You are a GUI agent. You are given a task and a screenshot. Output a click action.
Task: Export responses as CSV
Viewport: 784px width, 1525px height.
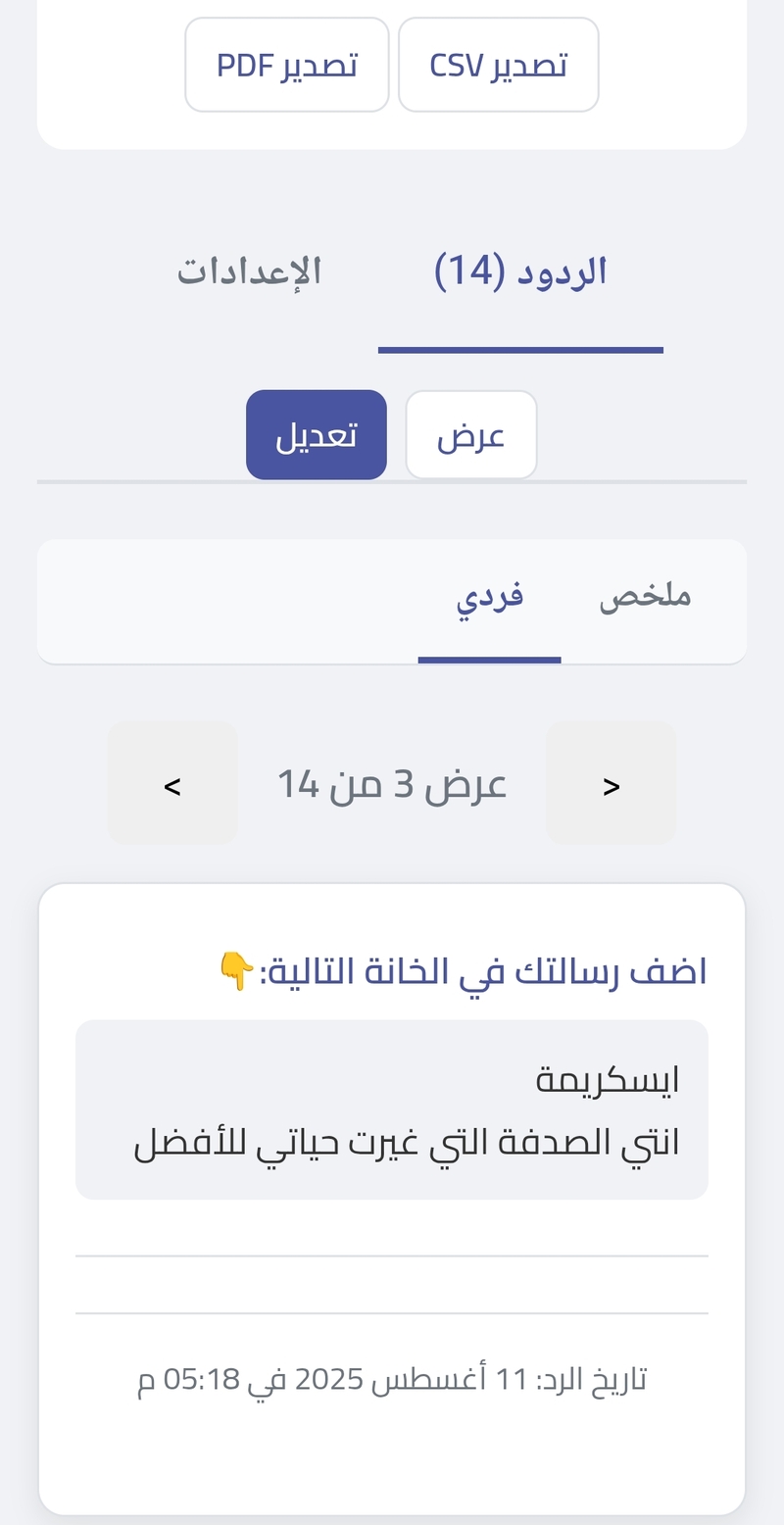(x=498, y=65)
